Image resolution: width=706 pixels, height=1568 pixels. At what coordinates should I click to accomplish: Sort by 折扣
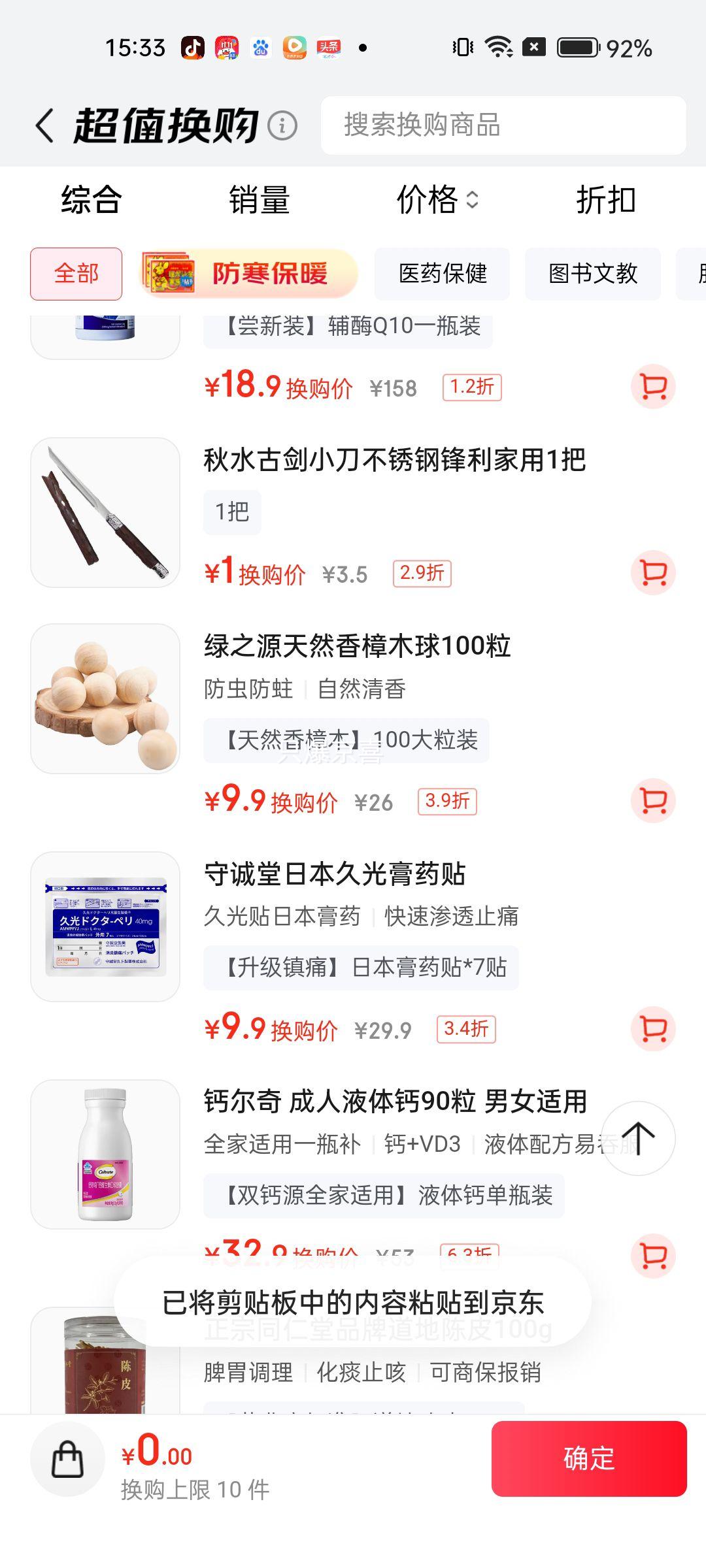605,200
